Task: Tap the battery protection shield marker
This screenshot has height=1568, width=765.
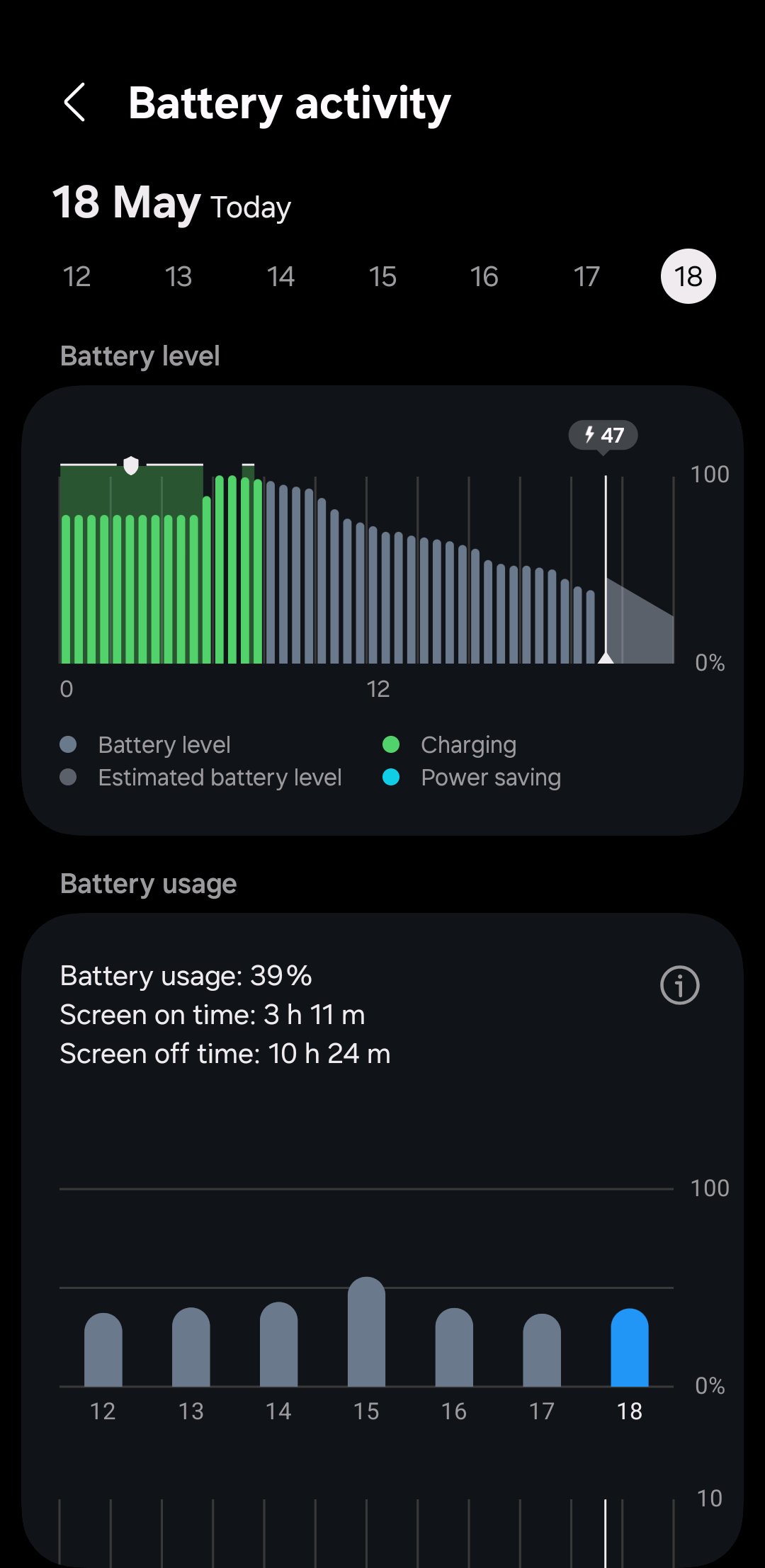Action: point(131,465)
